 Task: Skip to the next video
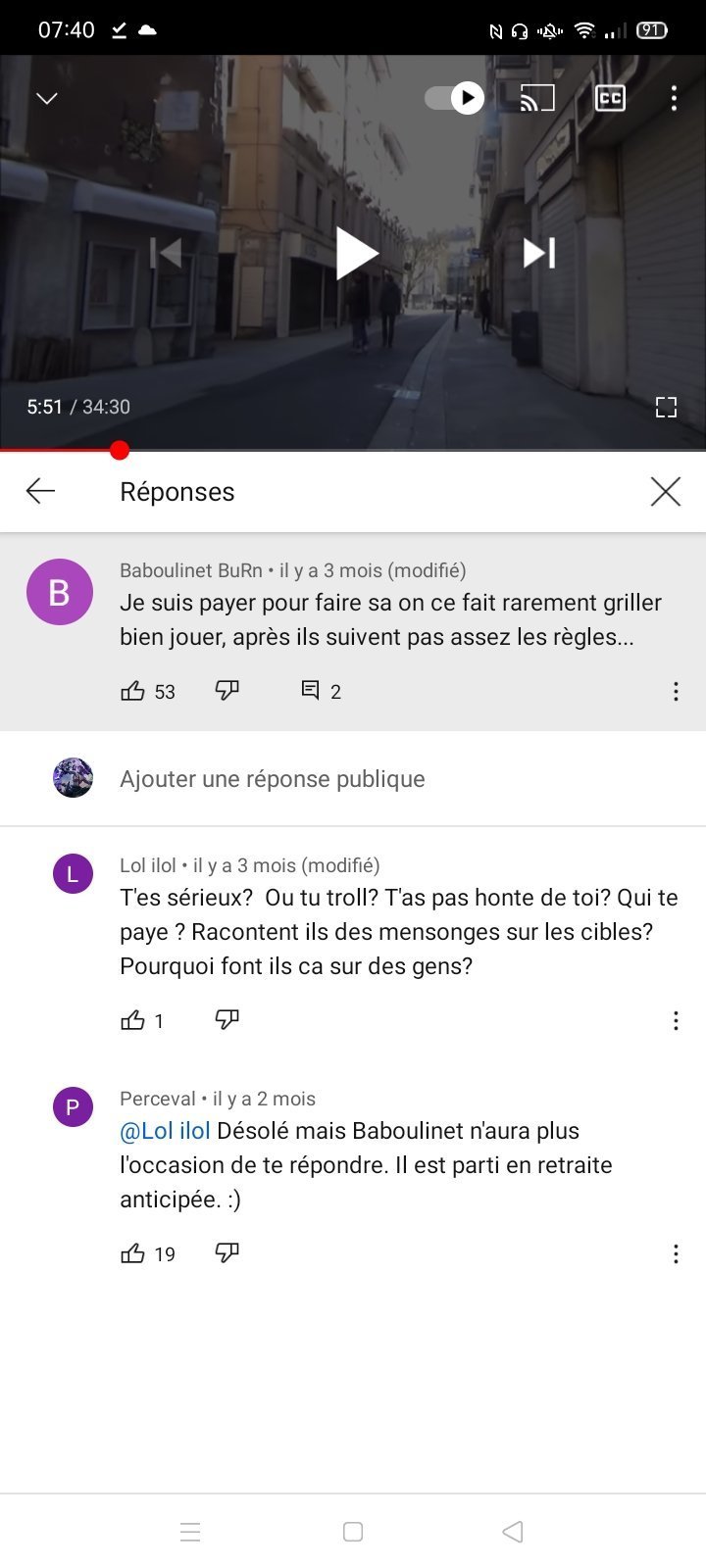pyautogui.click(x=539, y=253)
